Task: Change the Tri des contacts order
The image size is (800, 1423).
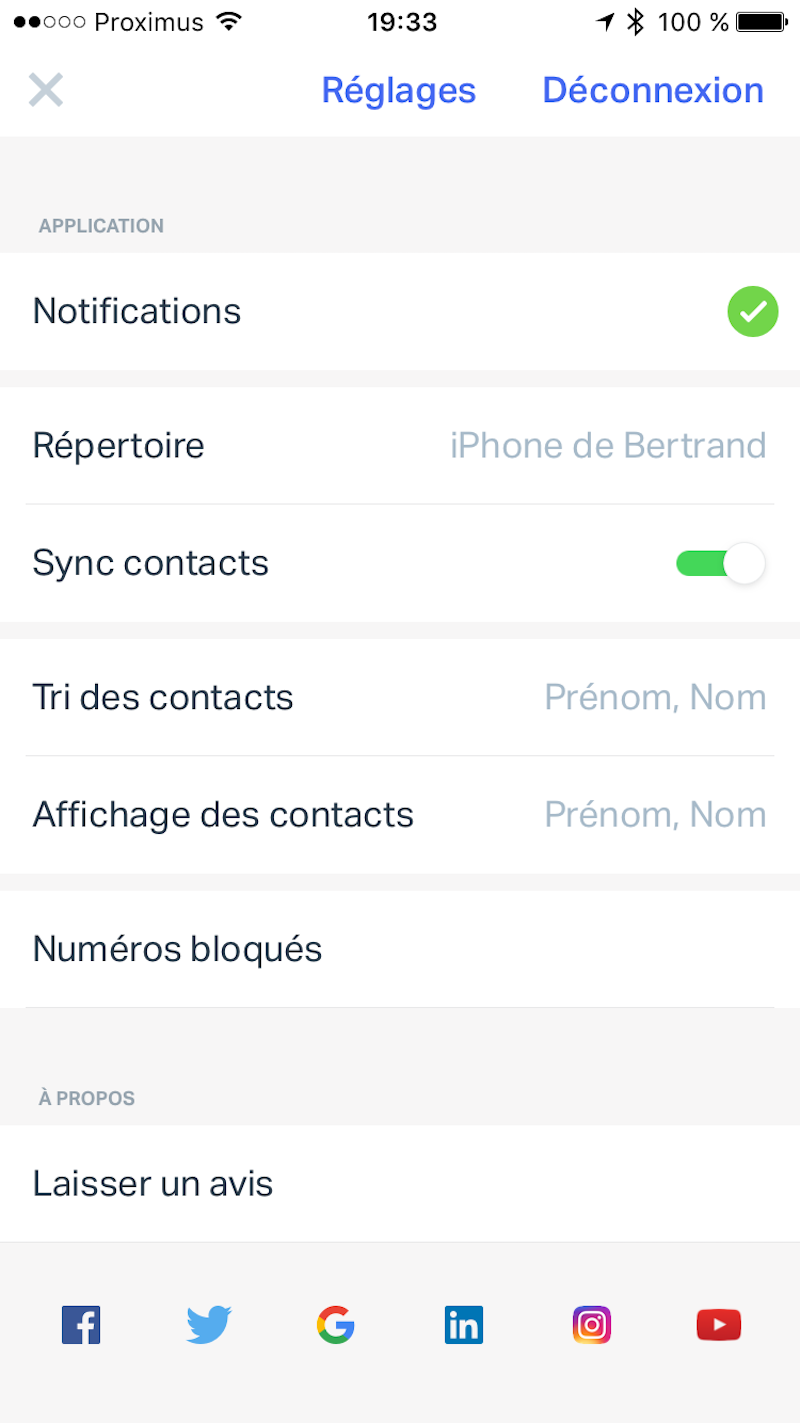Action: [400, 698]
